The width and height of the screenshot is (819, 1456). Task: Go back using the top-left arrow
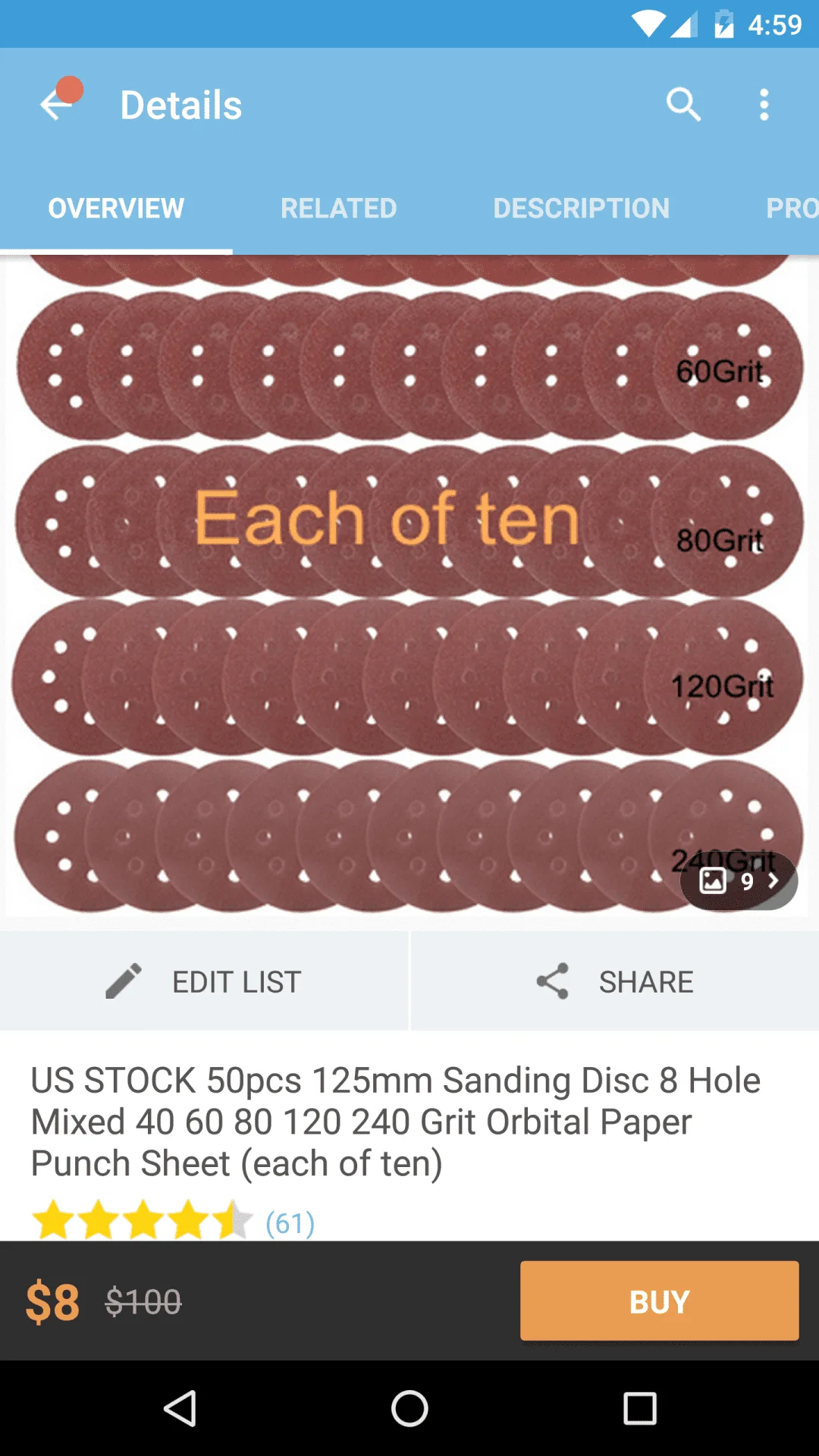pyautogui.click(x=58, y=105)
